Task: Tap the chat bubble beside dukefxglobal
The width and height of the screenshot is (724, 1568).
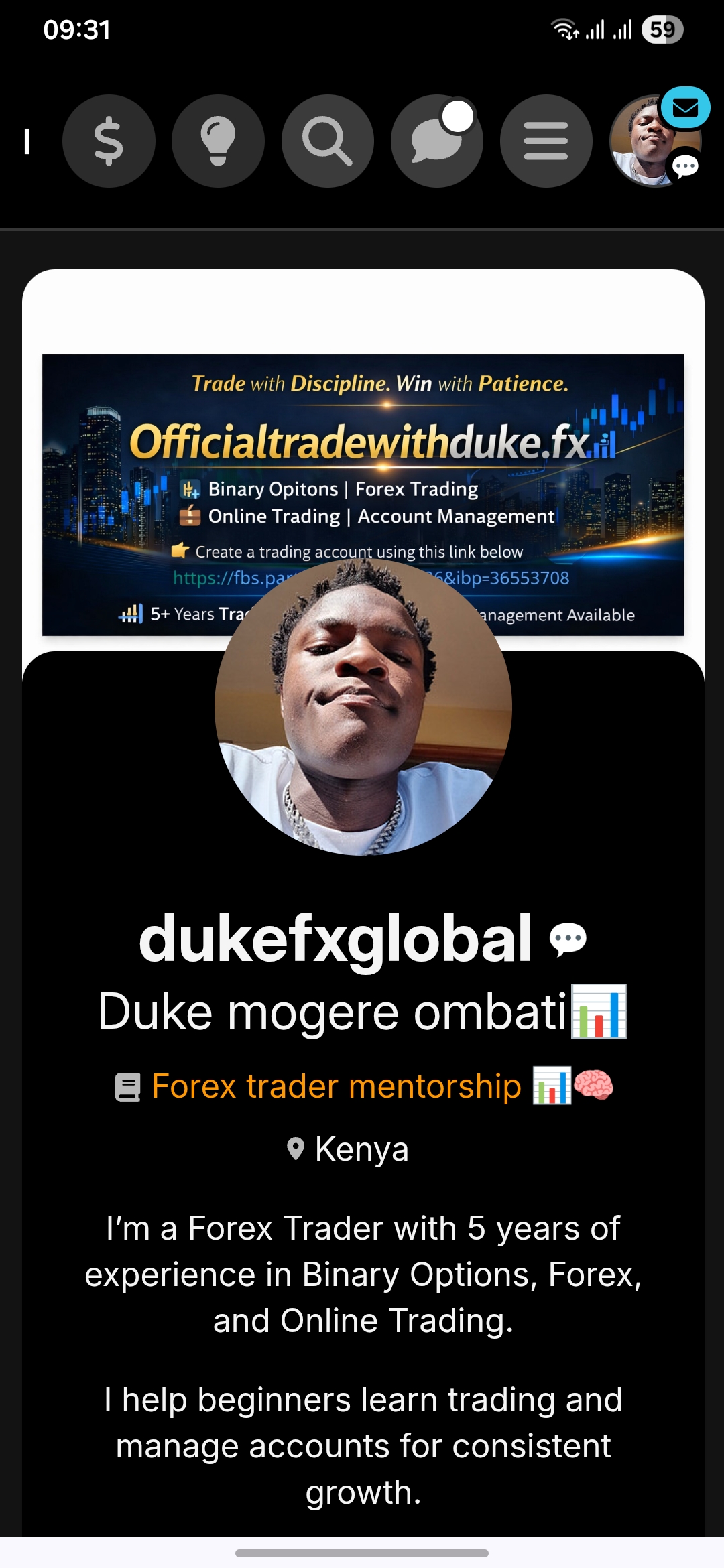Action: (568, 939)
